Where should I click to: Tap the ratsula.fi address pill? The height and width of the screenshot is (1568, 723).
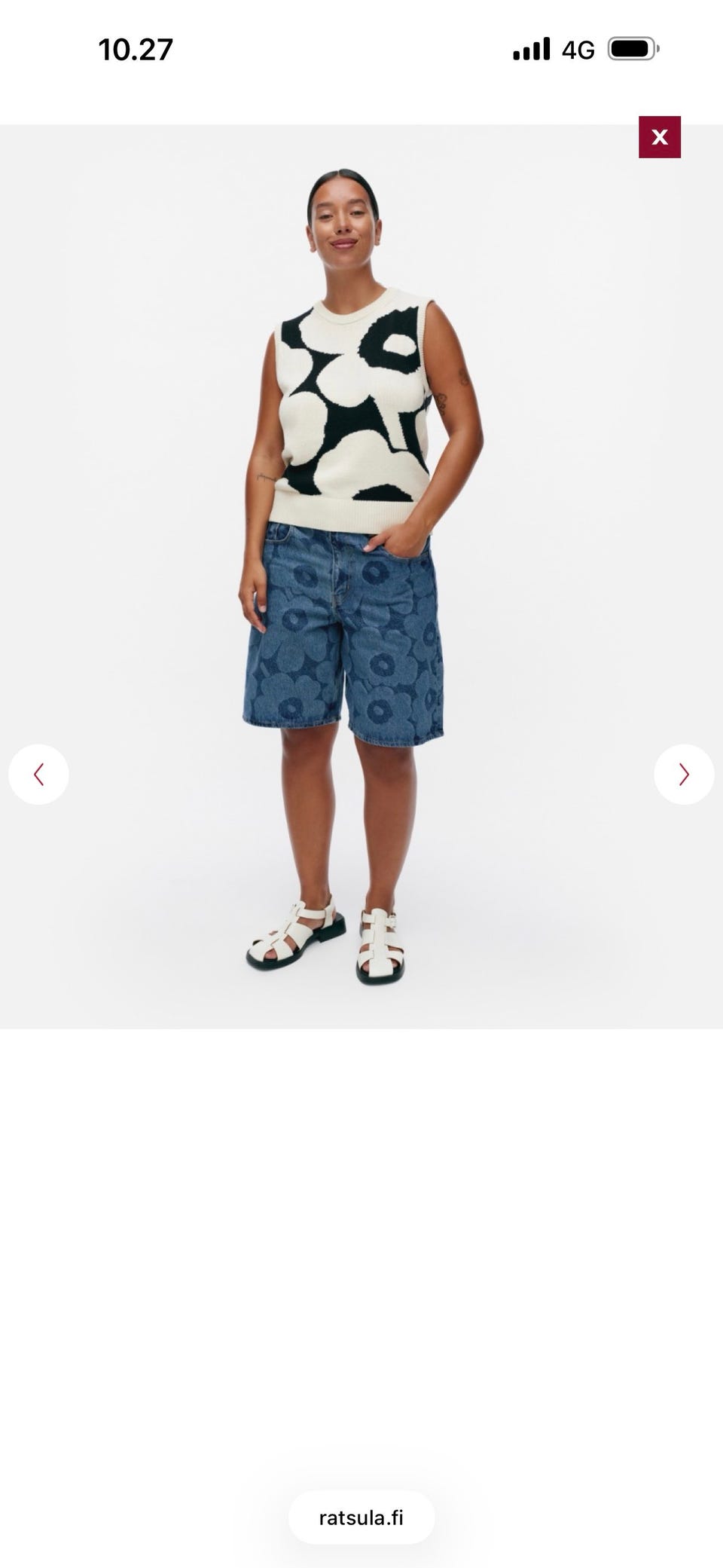point(361,1518)
